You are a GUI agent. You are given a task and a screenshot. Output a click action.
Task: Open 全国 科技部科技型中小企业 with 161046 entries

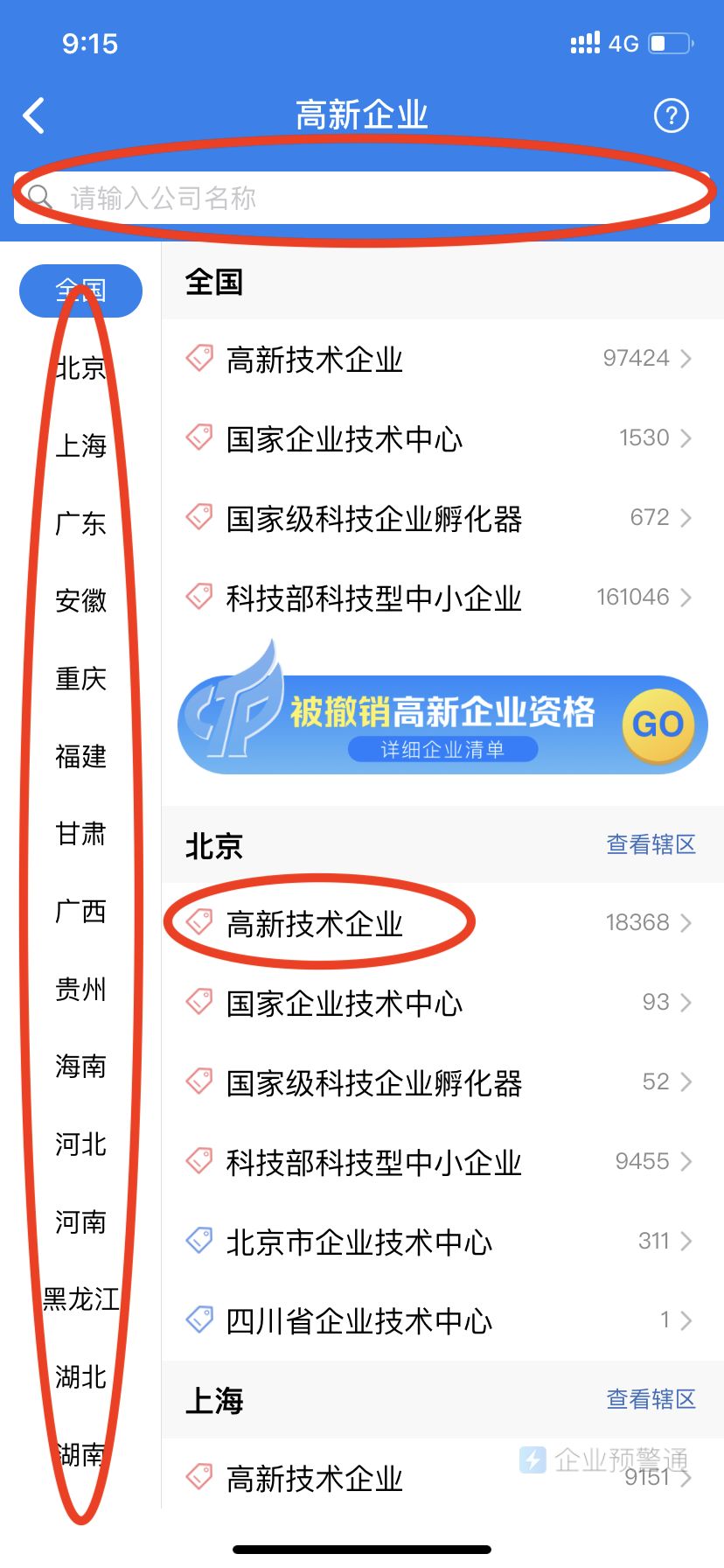[437, 598]
